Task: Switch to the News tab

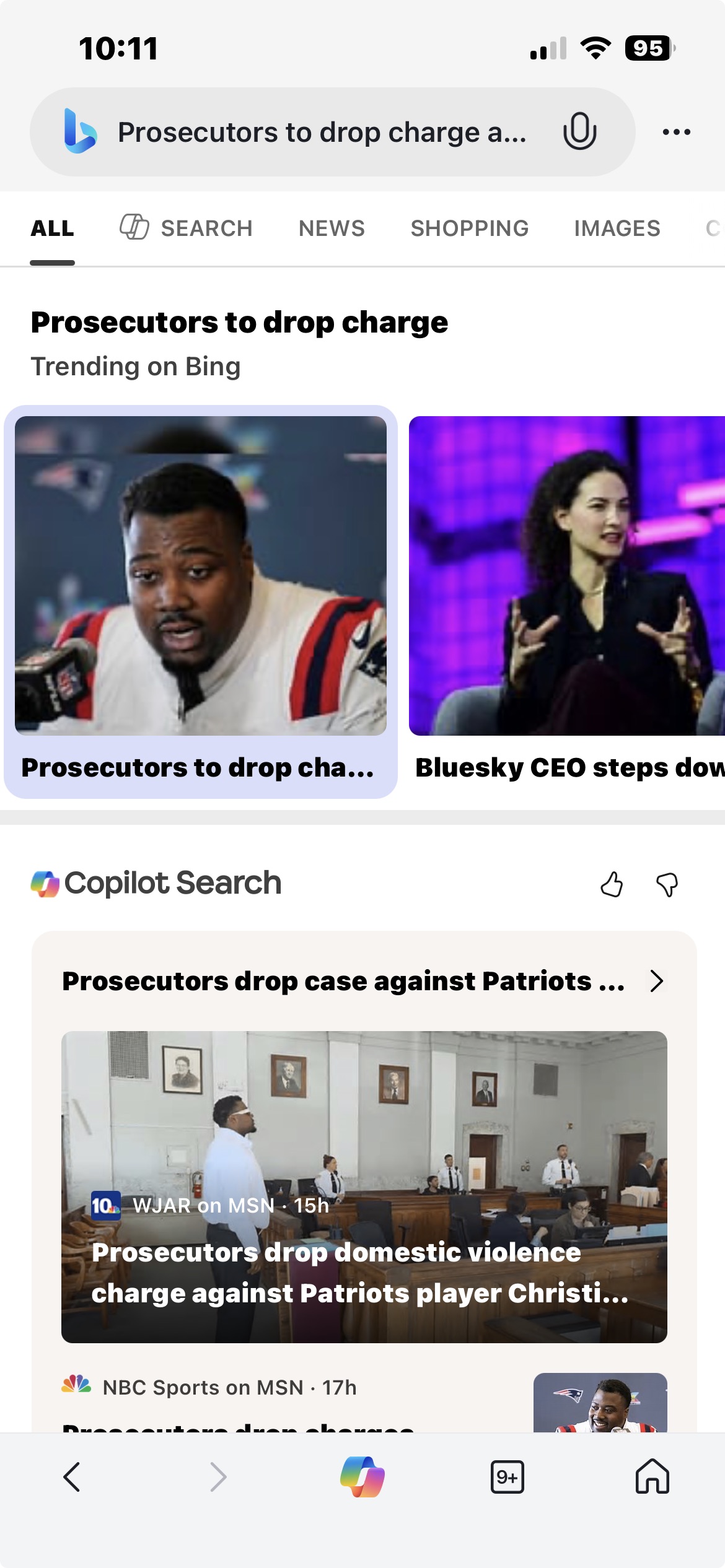Action: tap(332, 228)
